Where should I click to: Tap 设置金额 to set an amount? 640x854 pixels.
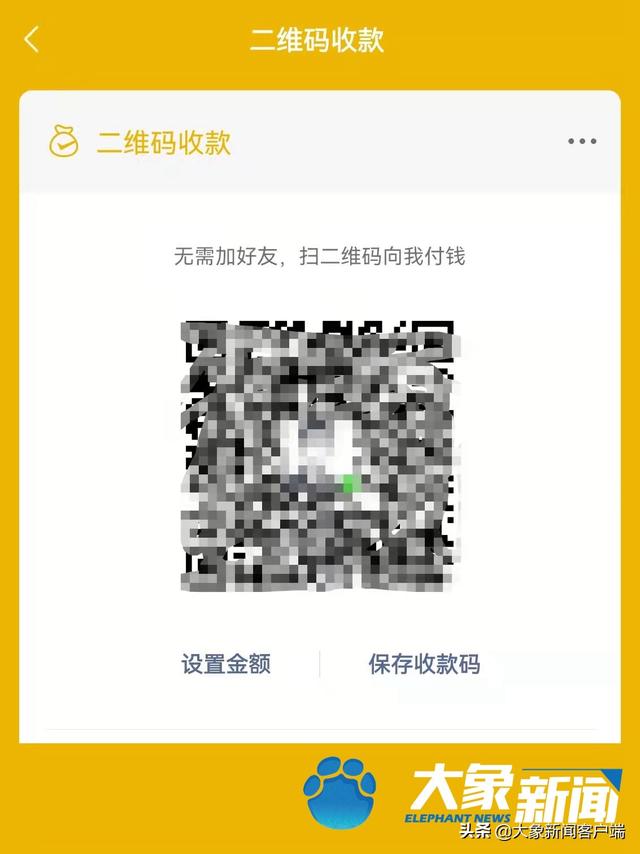pos(225,664)
